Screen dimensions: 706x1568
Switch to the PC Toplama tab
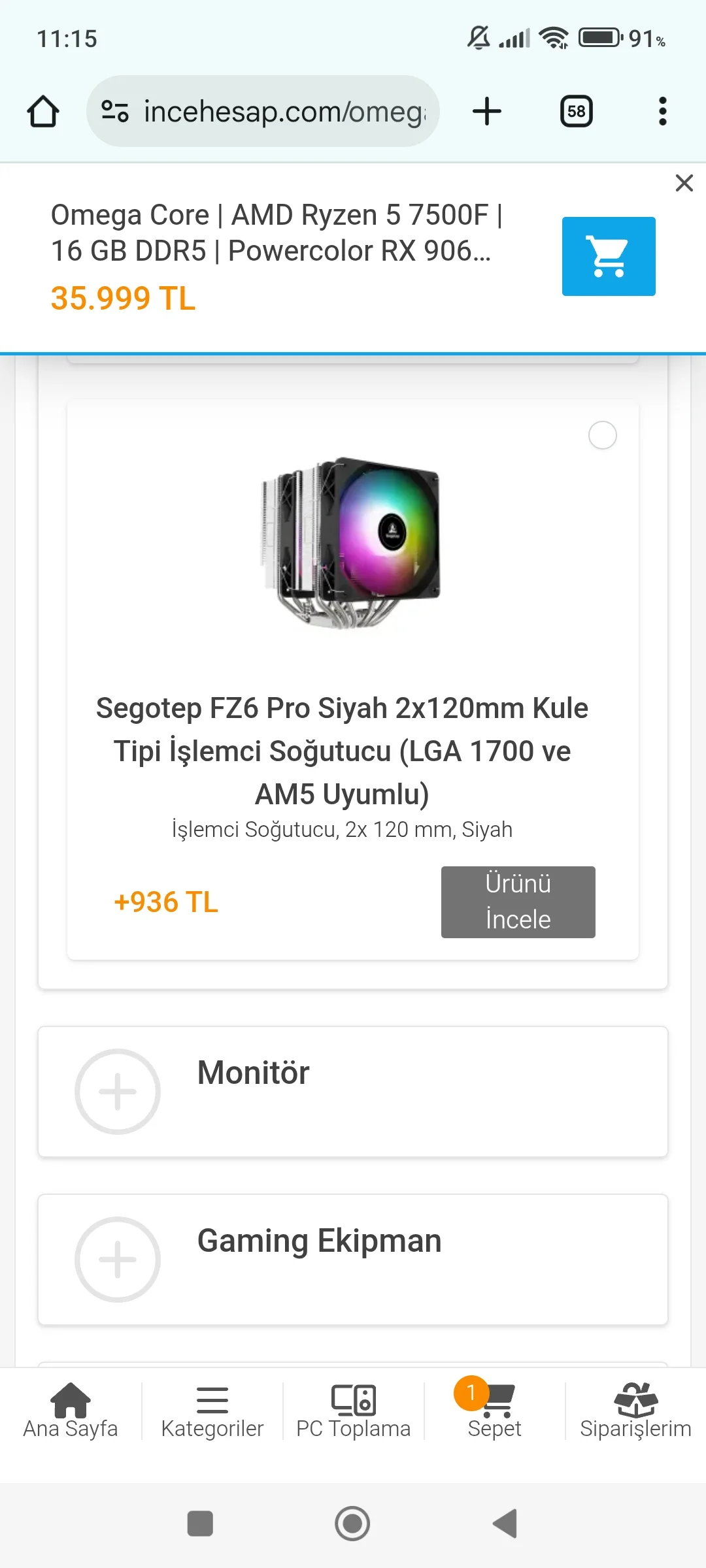point(353,1411)
